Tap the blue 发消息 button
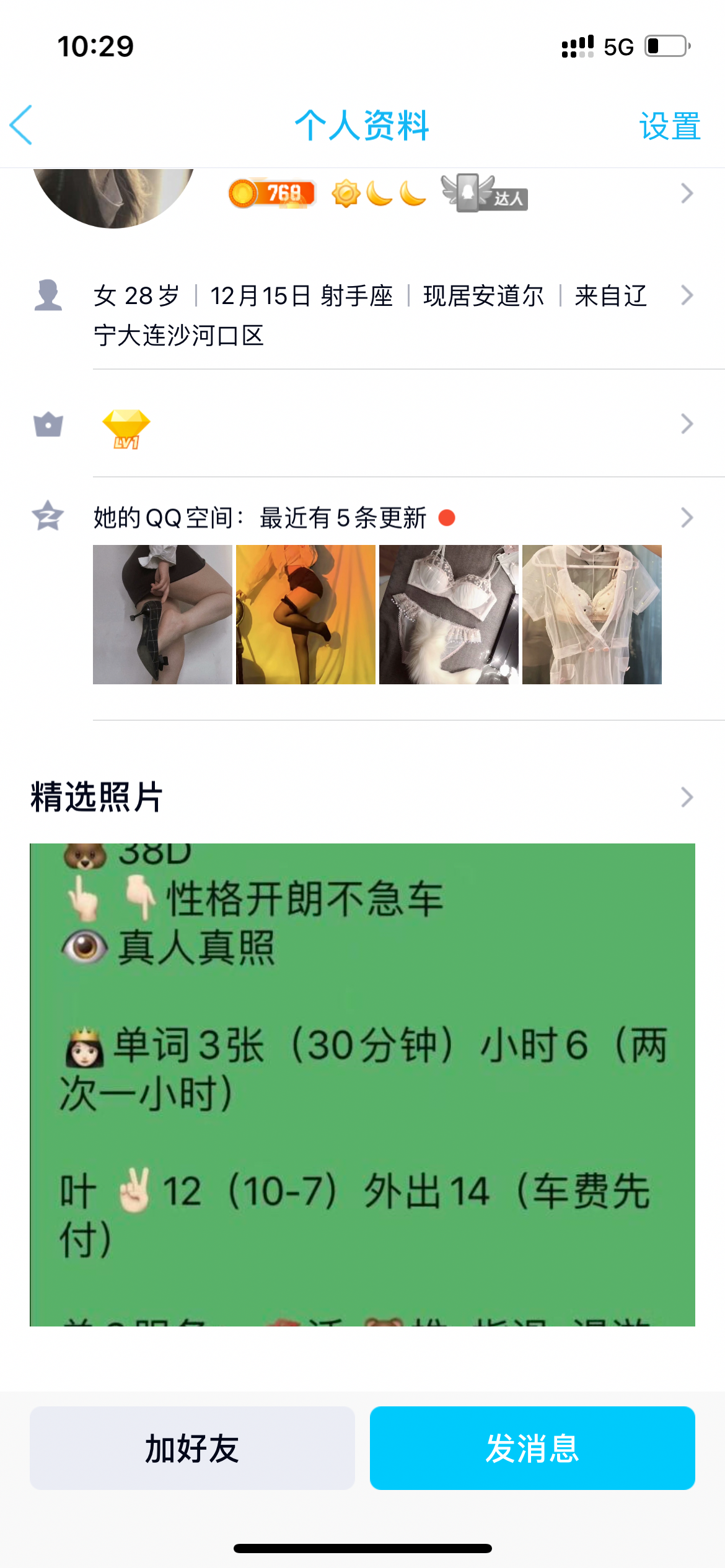This screenshot has width=725, height=1568. 533,1448
